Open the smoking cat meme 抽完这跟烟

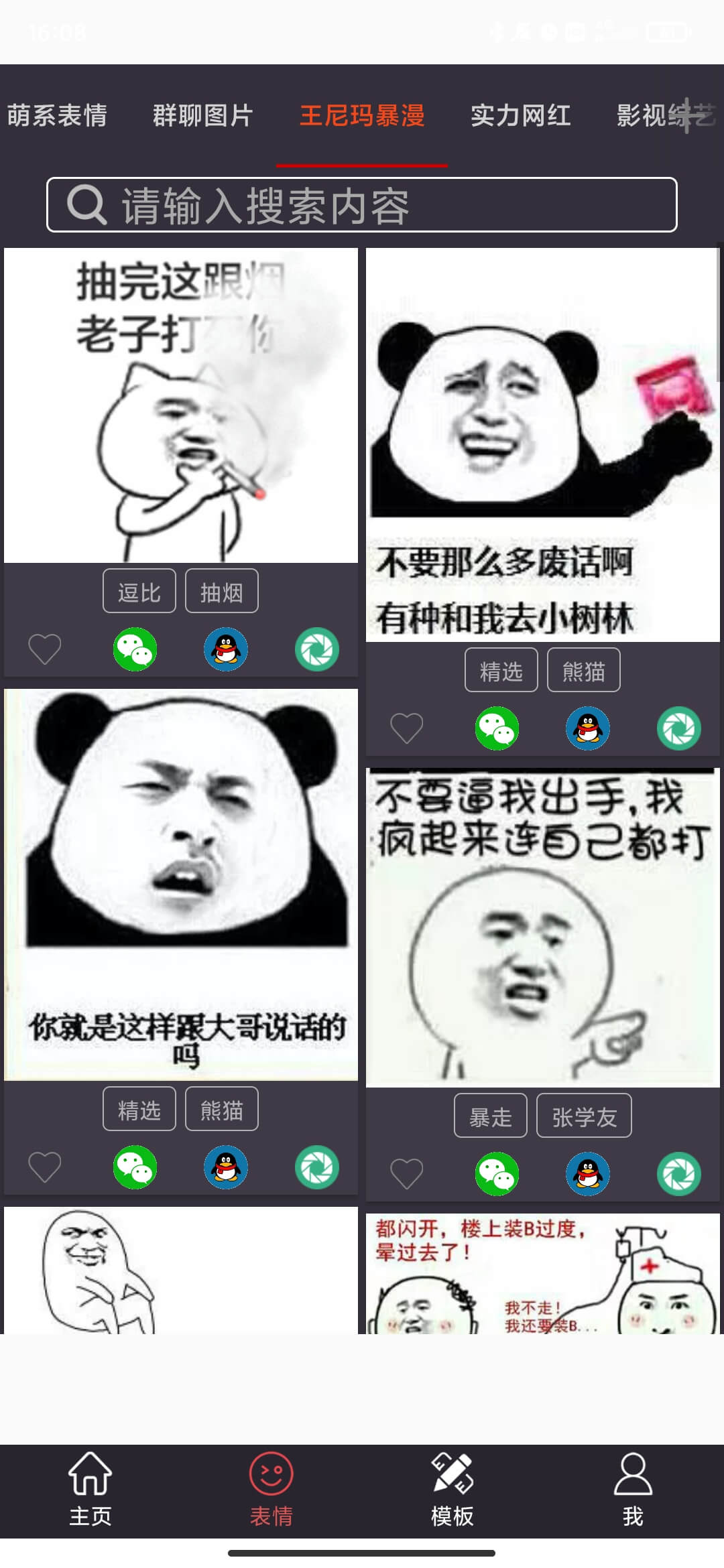click(x=181, y=405)
